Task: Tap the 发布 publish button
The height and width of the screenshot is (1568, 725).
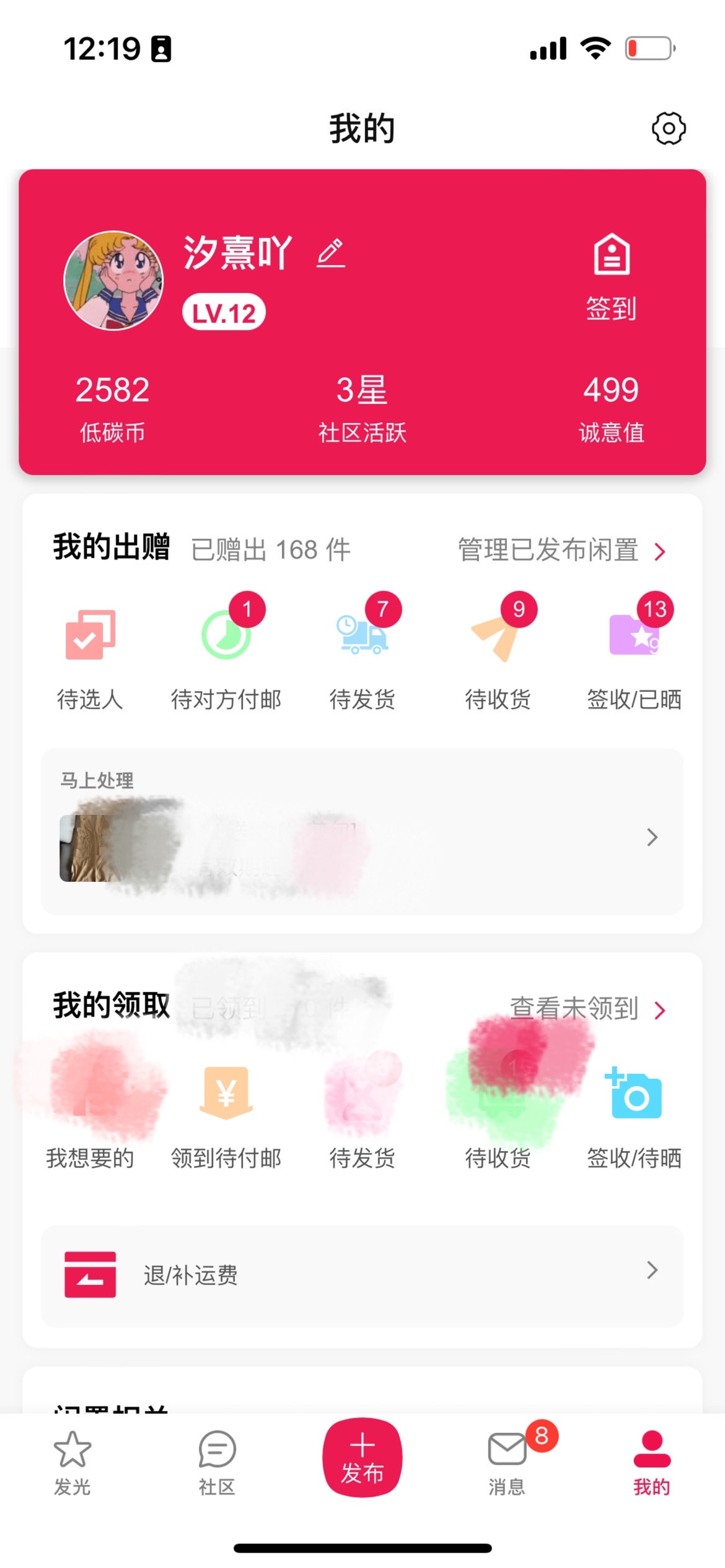Action: [362, 1458]
